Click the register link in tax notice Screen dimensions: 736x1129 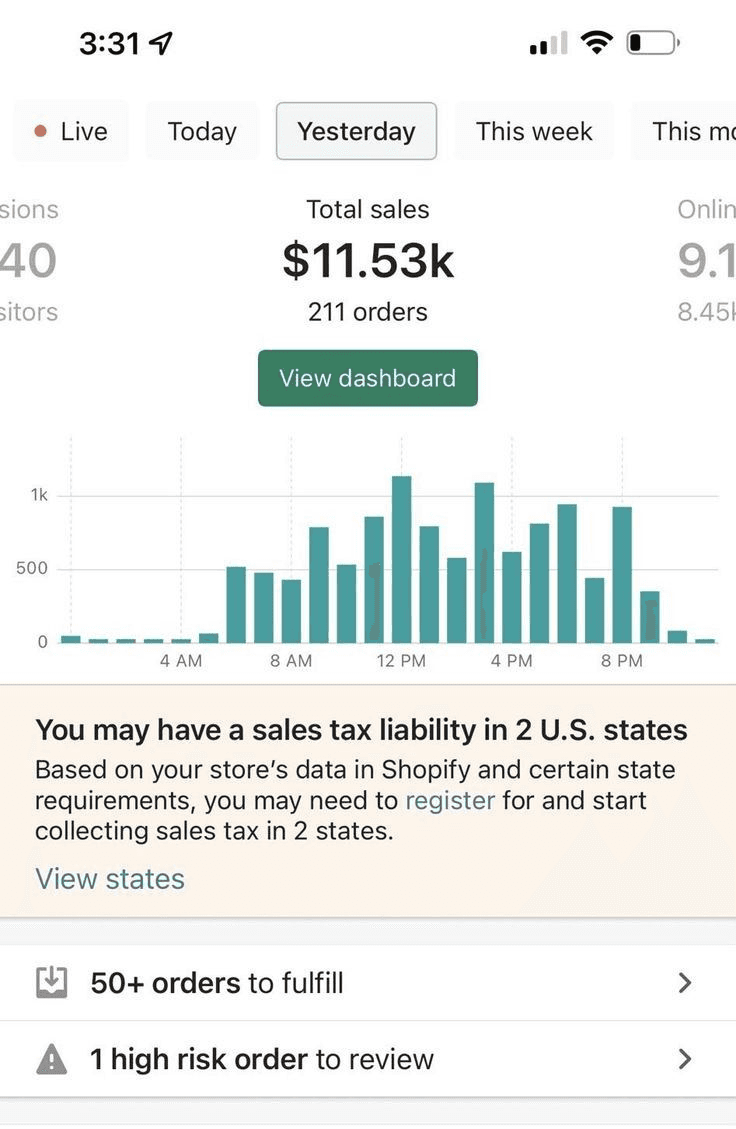(x=450, y=800)
